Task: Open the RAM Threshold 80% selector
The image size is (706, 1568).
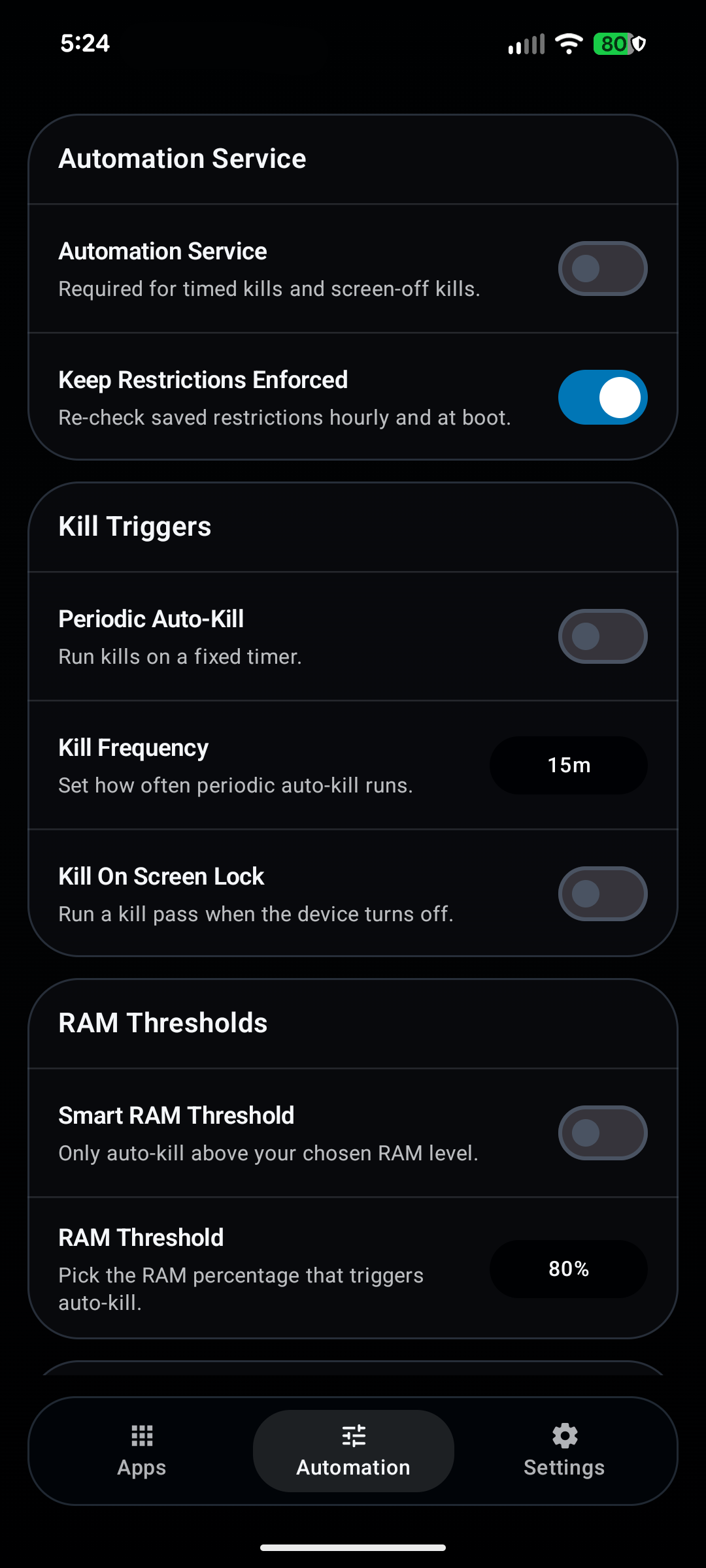Action: [568, 1269]
